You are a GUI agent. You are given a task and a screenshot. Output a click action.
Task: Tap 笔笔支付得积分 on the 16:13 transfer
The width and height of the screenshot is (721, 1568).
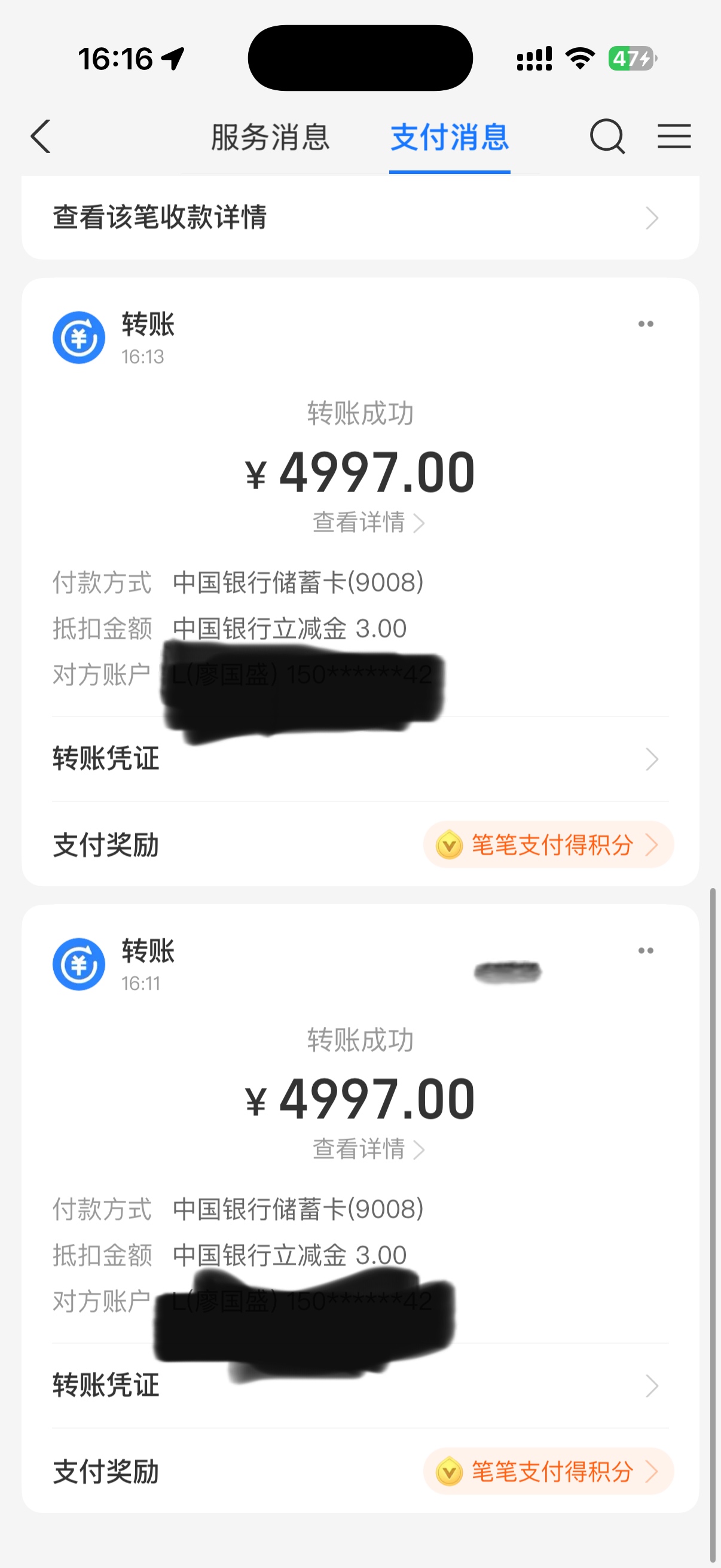(548, 845)
